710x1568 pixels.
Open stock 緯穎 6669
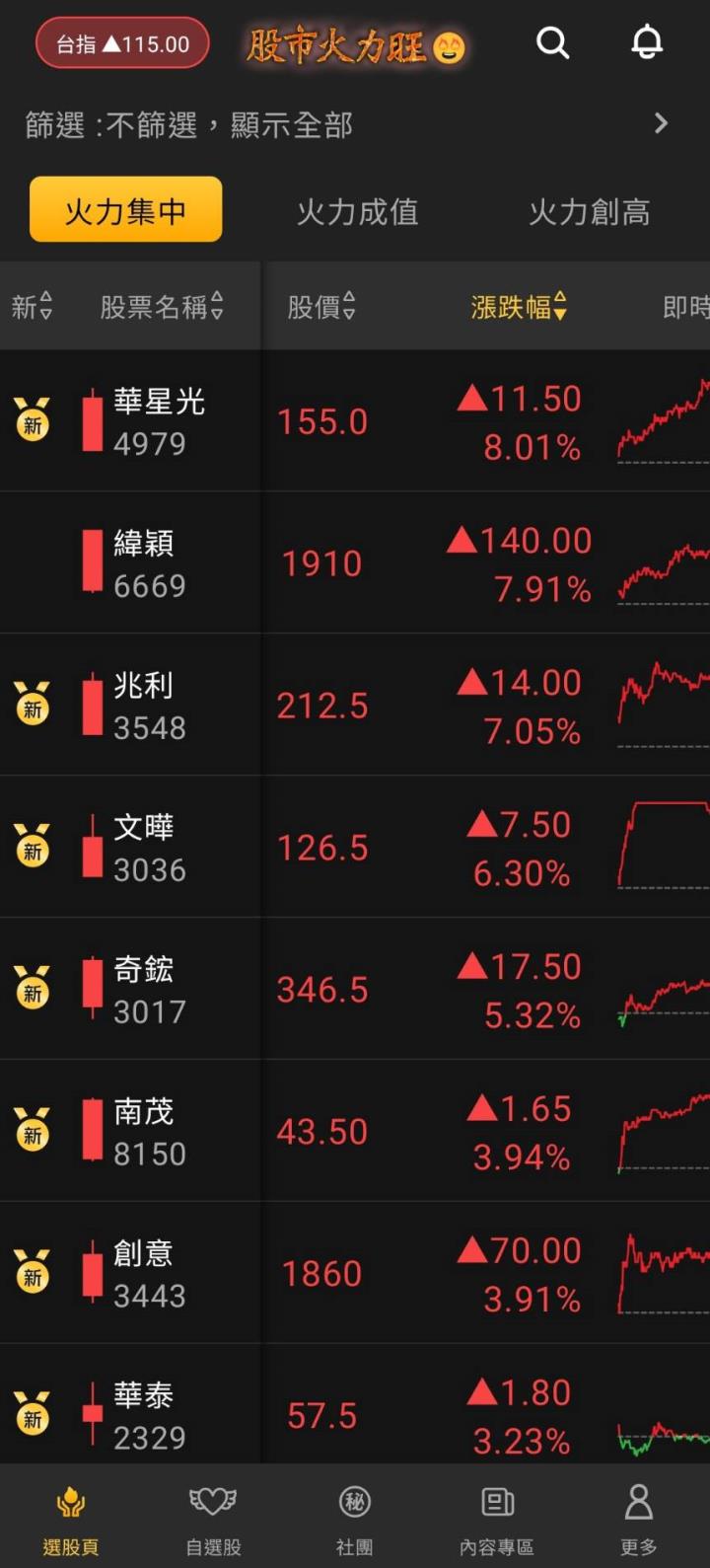point(149,563)
